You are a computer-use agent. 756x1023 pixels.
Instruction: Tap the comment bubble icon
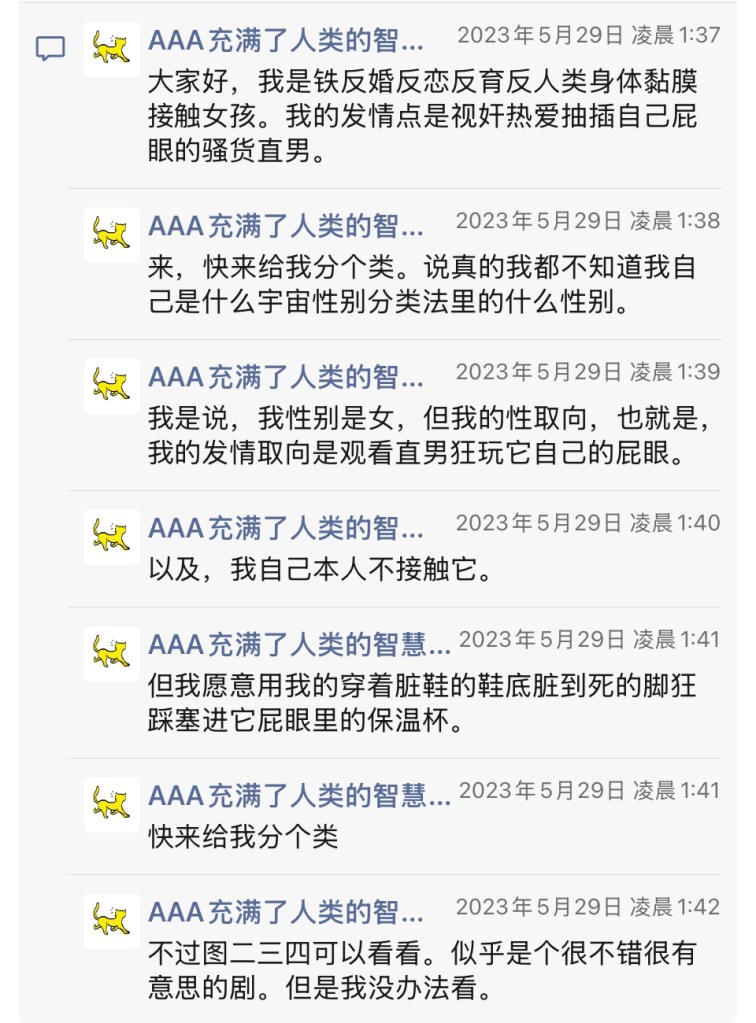tap(50, 48)
